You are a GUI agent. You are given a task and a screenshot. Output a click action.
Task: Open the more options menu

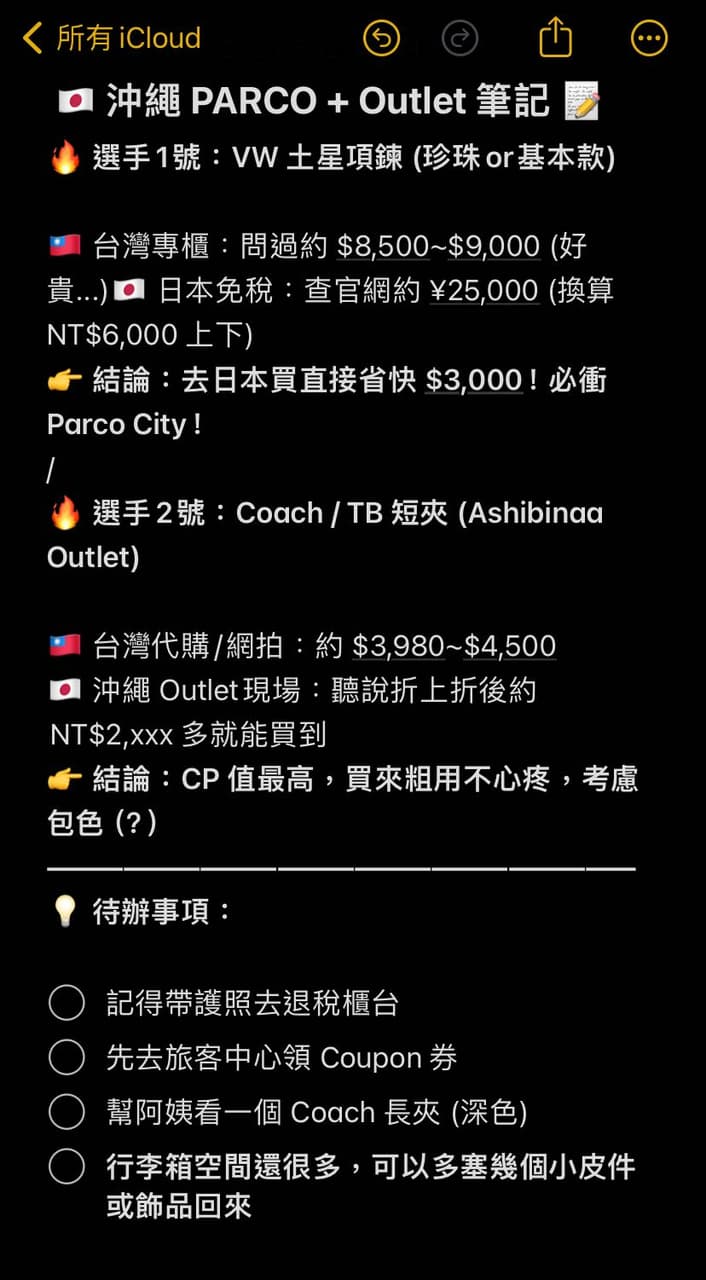(649, 39)
